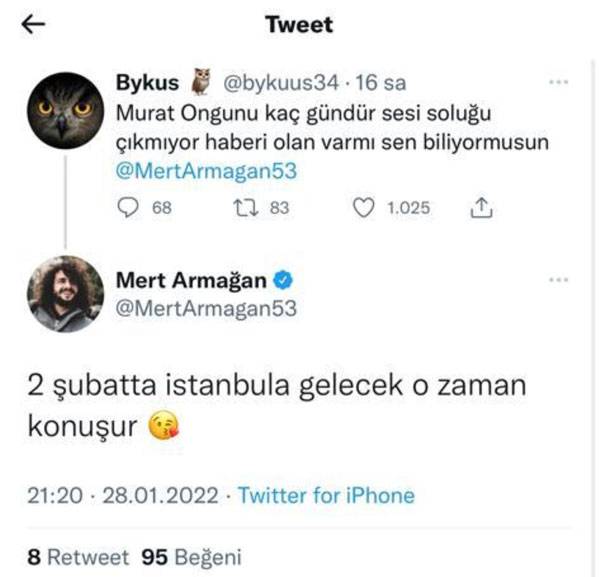600x577 pixels.
Task: View the 95 Beğeni list
Action: coord(192,556)
